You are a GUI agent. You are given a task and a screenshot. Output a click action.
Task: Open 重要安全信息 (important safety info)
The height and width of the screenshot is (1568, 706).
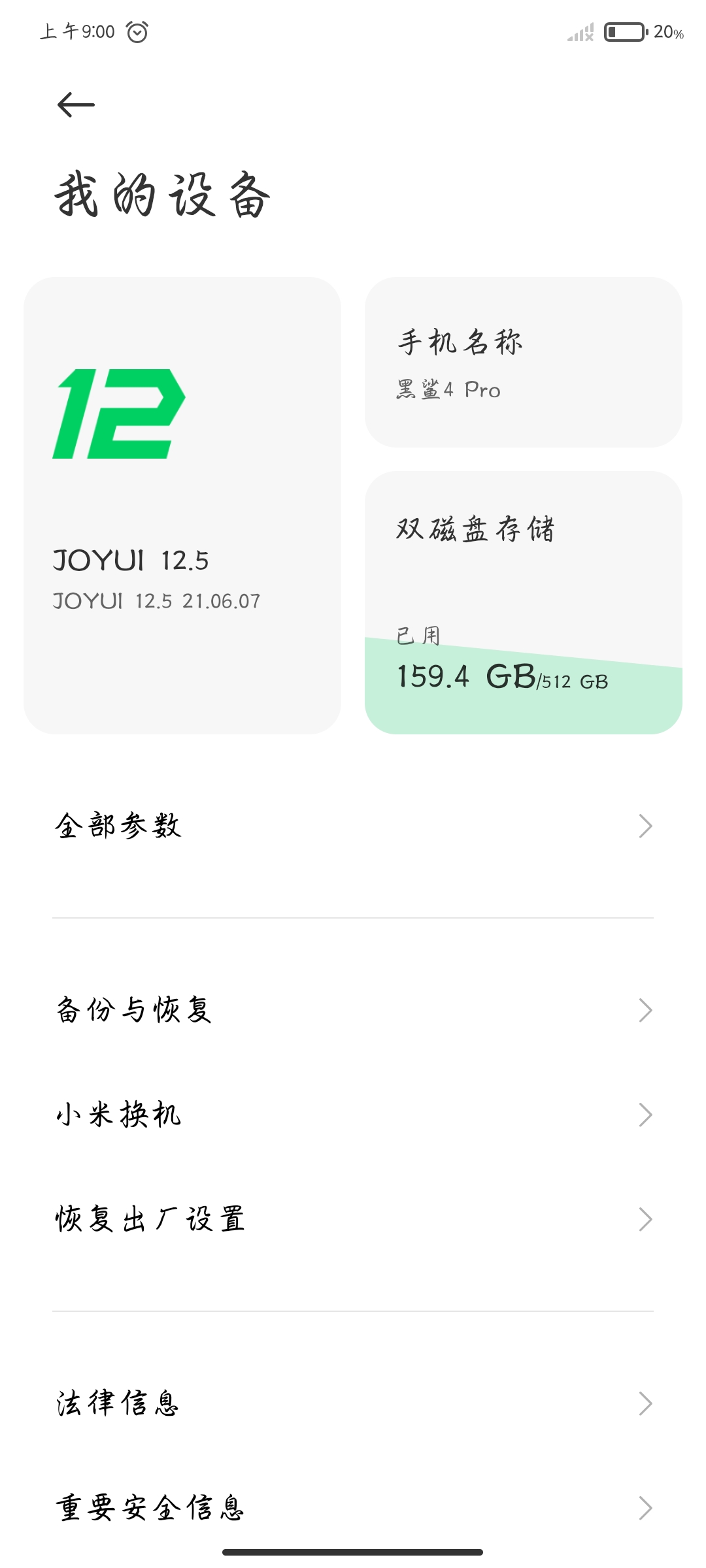(x=353, y=1508)
